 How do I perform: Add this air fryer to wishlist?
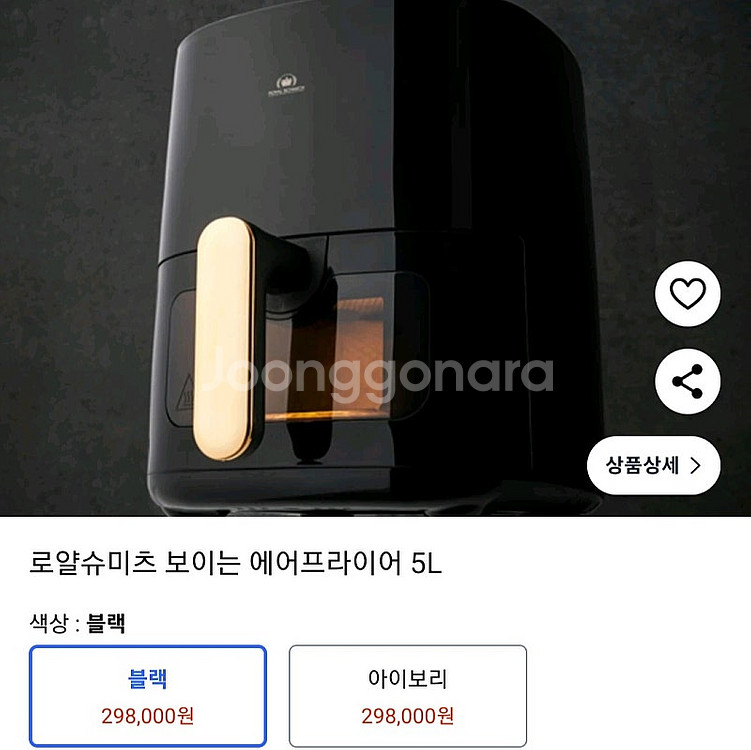pos(687,293)
